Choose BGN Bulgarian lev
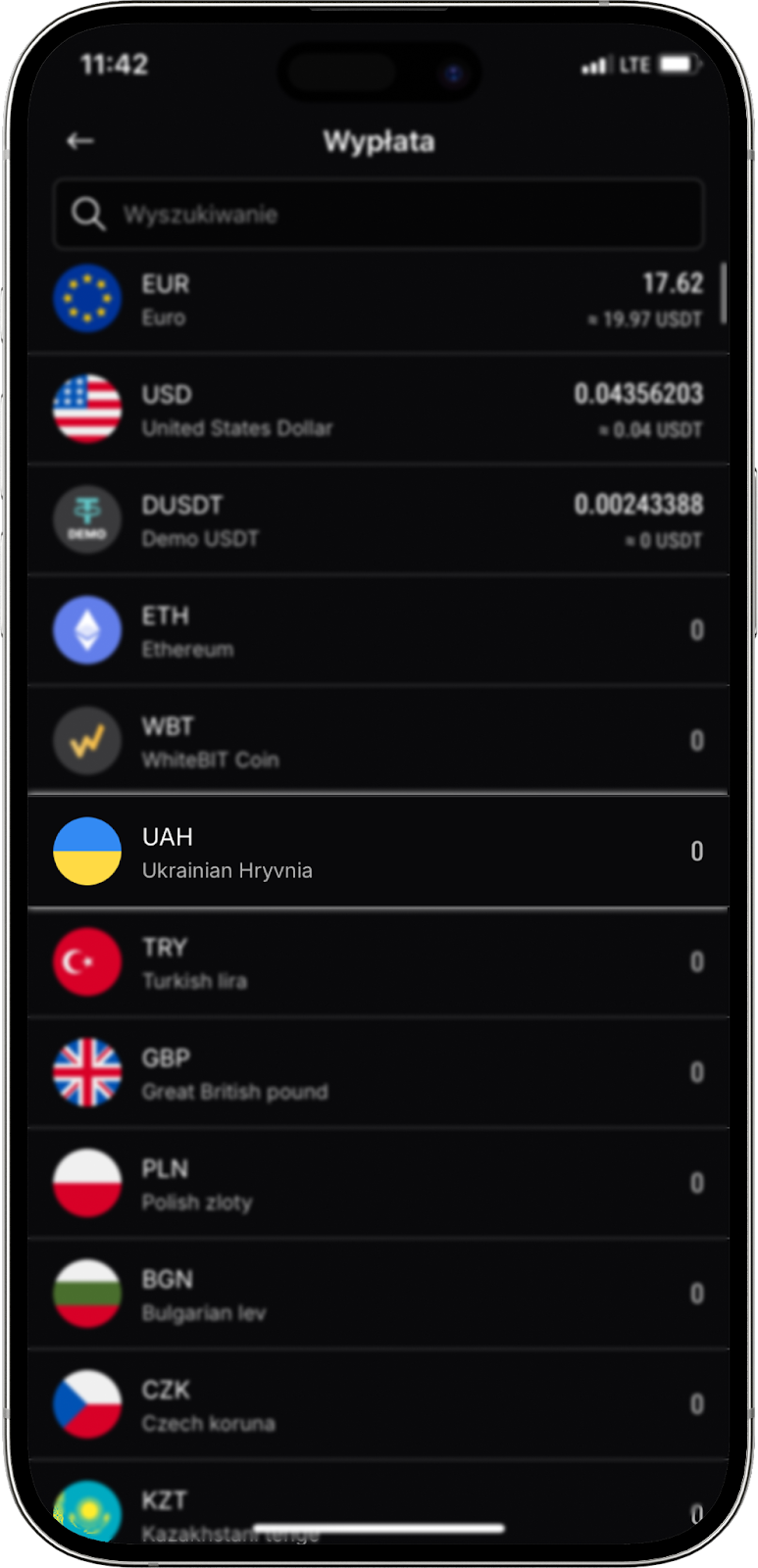The height and width of the screenshot is (1568, 758). coord(378,1295)
